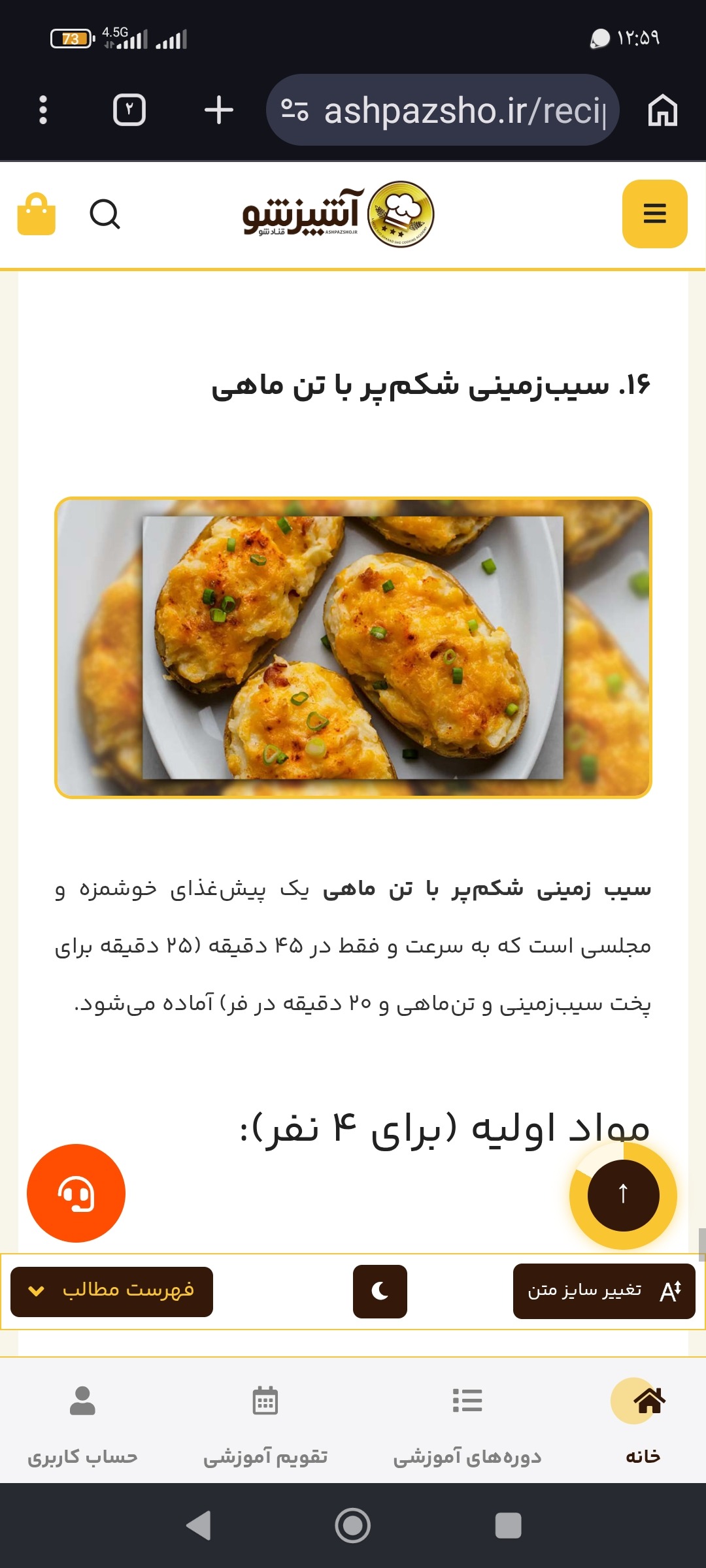
Task: Tap the system back button
Action: (199, 1526)
